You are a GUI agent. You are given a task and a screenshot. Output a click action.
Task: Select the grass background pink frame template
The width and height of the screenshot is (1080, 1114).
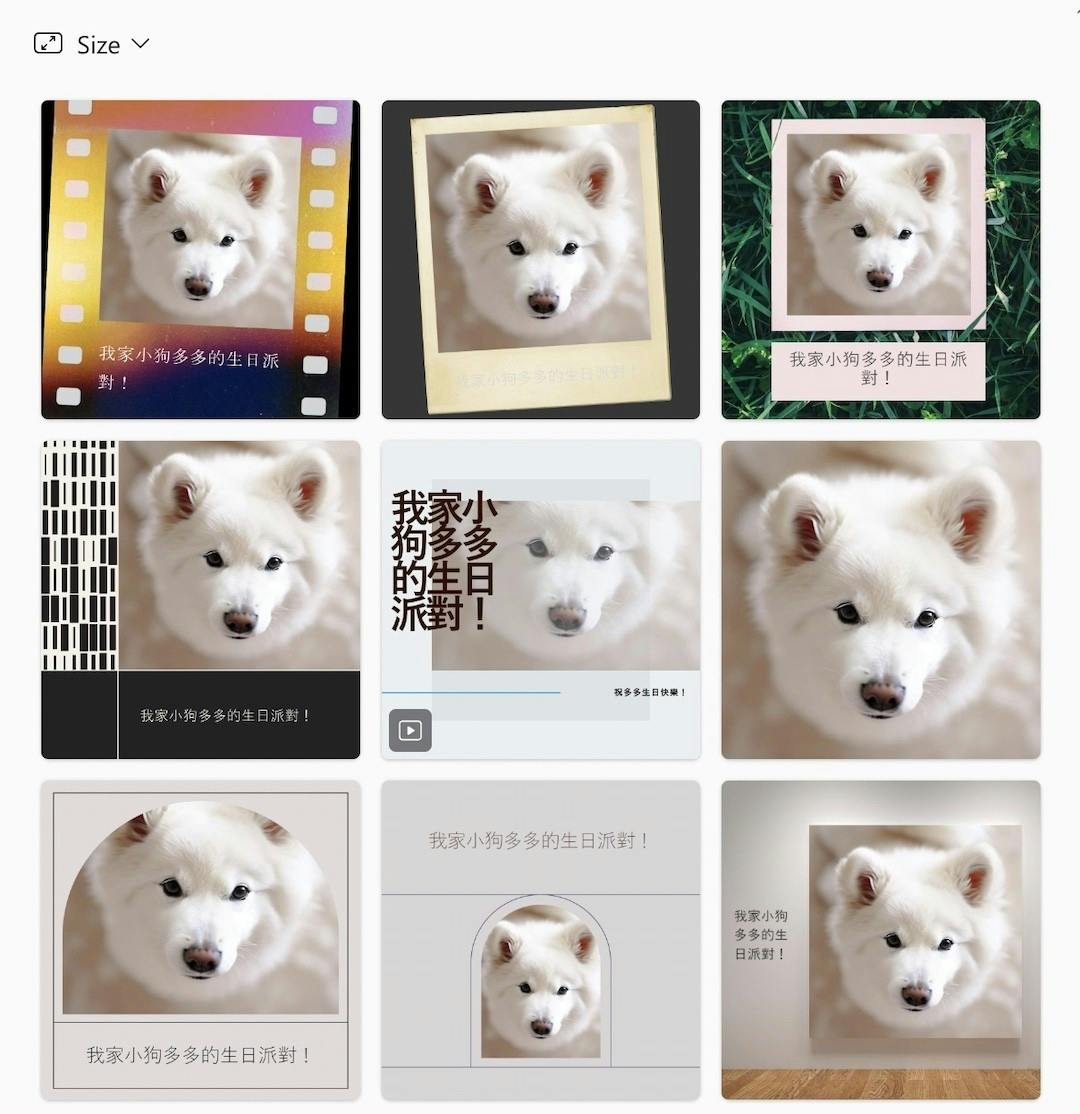[x=880, y=259]
